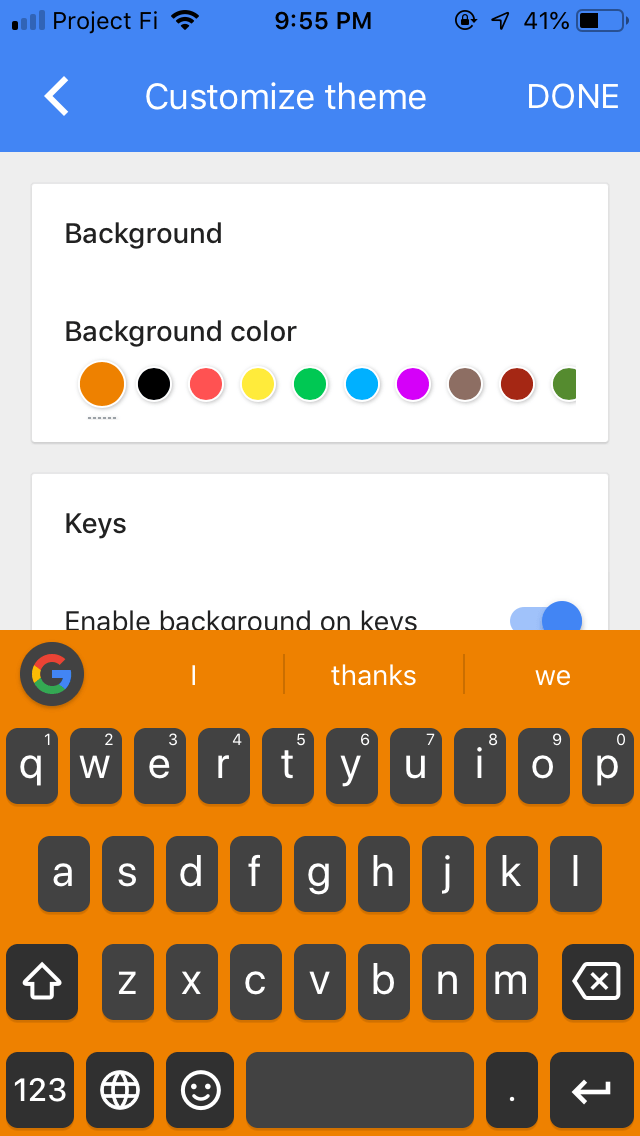Select the orange background color swatch
Image resolution: width=640 pixels, height=1136 pixels.
102,384
